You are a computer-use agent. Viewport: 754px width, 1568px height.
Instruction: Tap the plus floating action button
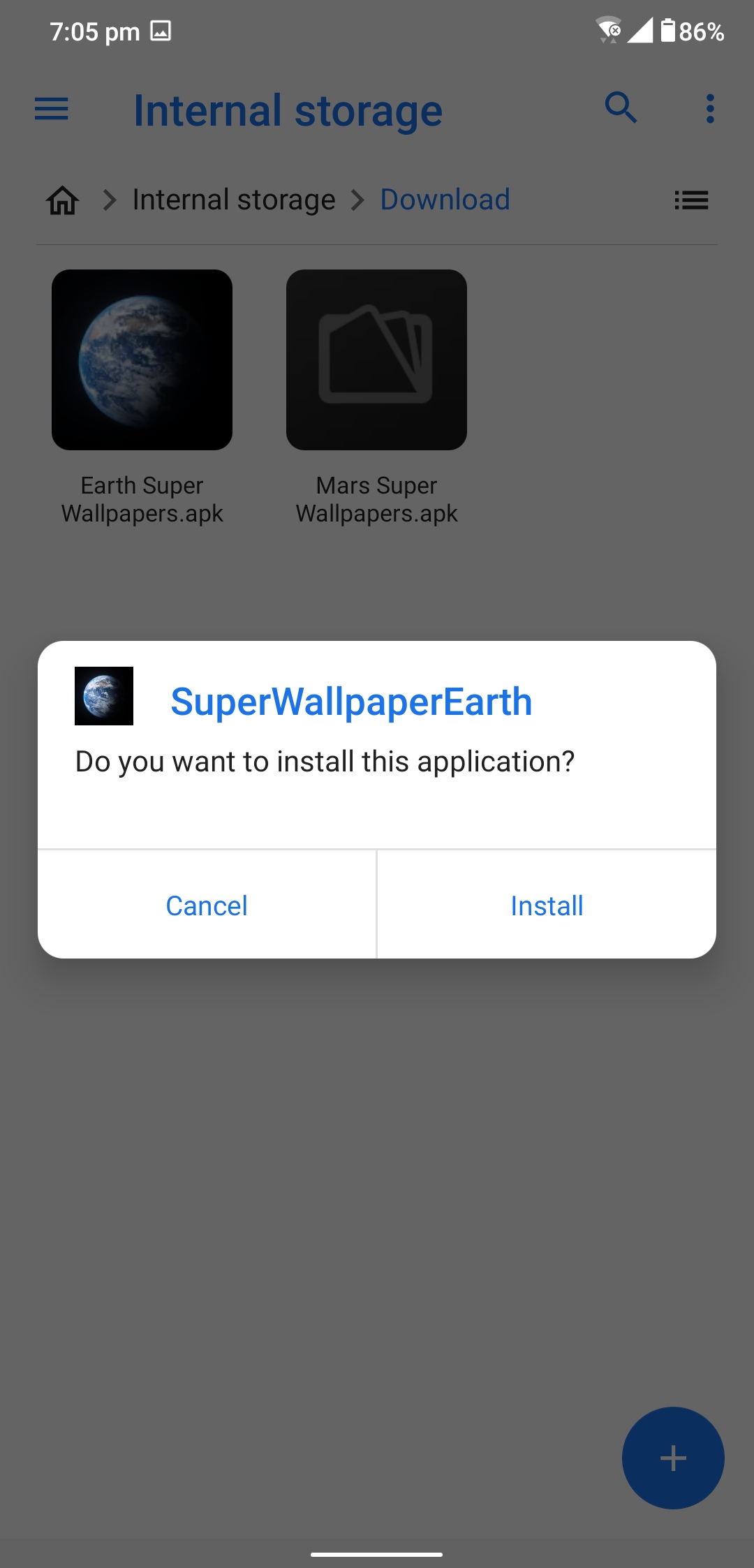(672, 1458)
